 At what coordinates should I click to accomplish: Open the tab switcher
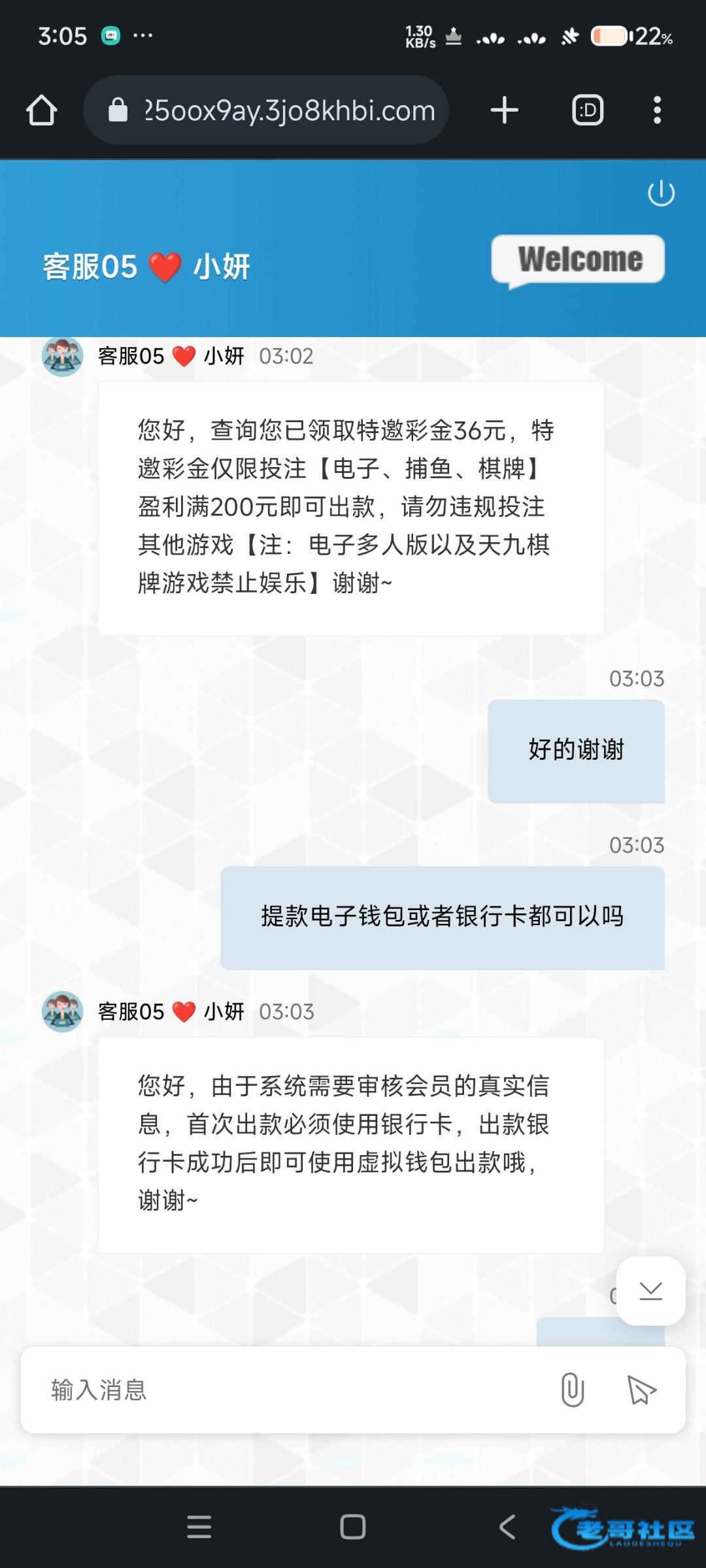pyautogui.click(x=587, y=110)
